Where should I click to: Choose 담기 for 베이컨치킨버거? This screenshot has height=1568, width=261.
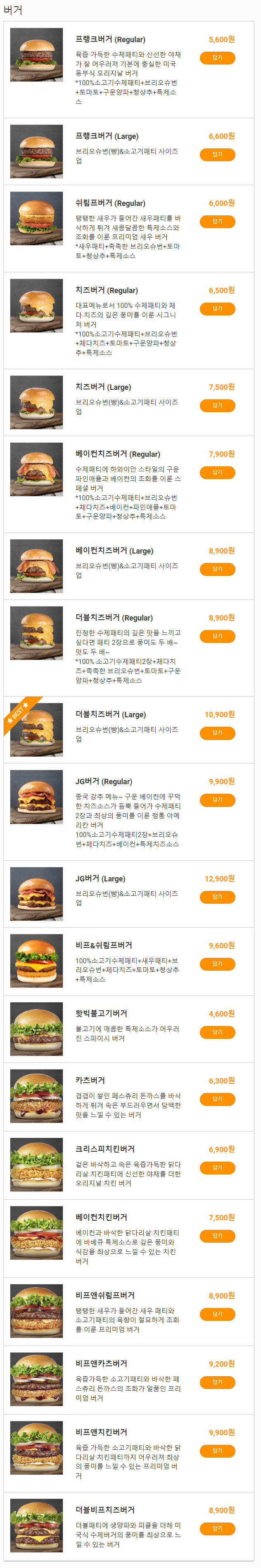[x=217, y=1236]
